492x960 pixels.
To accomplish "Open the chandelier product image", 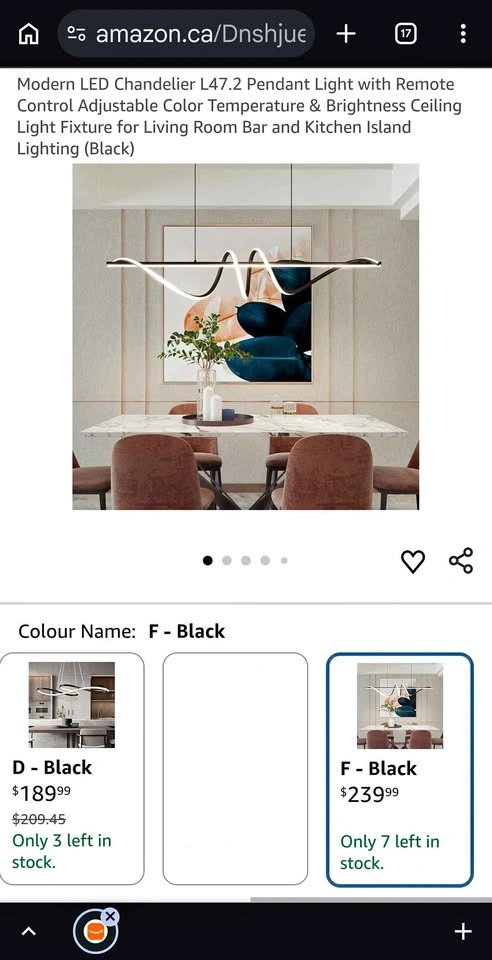I will click(245, 336).
